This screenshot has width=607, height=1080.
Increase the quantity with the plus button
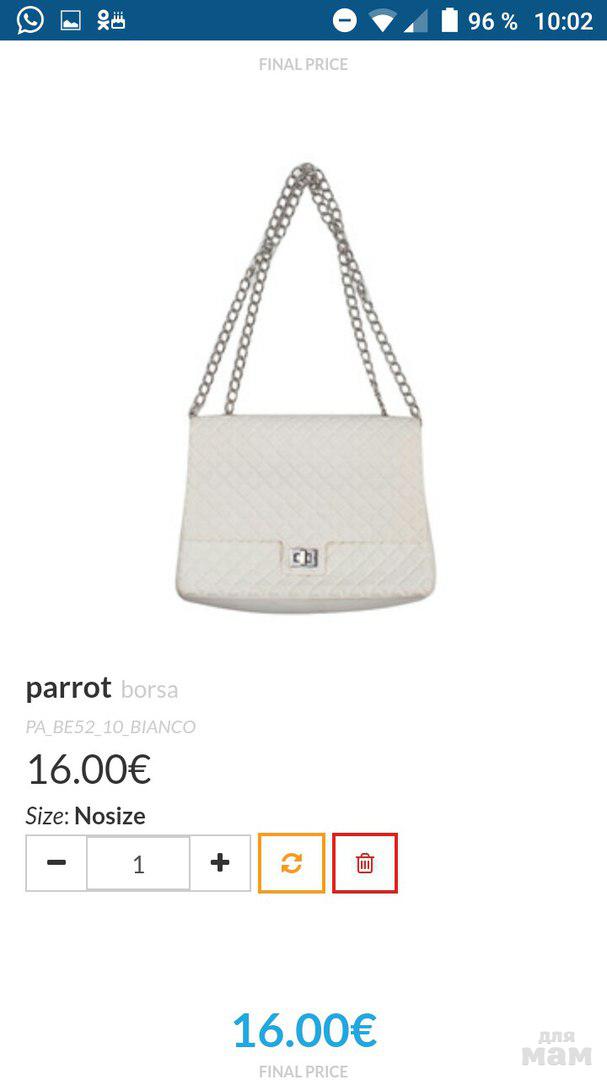click(x=220, y=863)
